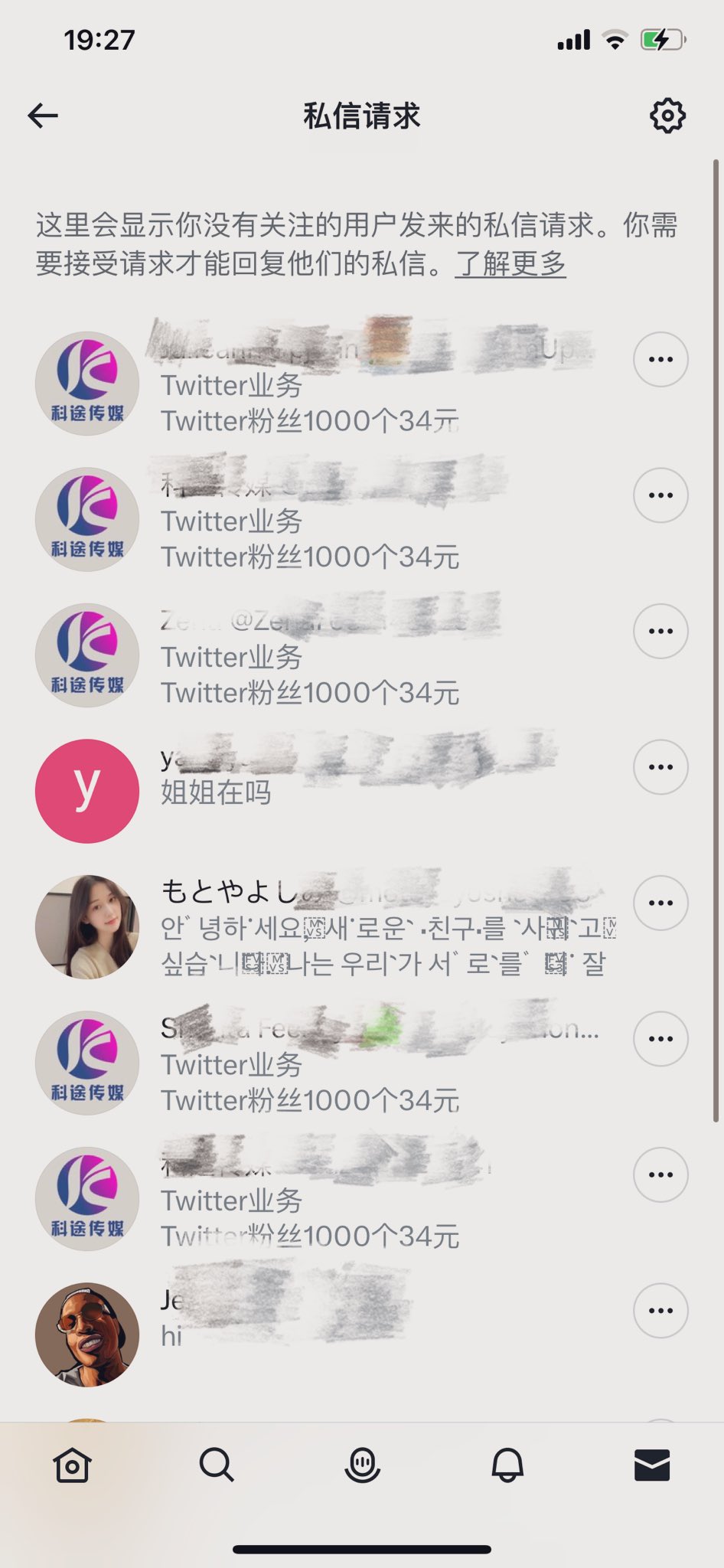Switch to the Spaces microphone tab
The width and height of the screenshot is (724, 1568).
[x=362, y=1465]
